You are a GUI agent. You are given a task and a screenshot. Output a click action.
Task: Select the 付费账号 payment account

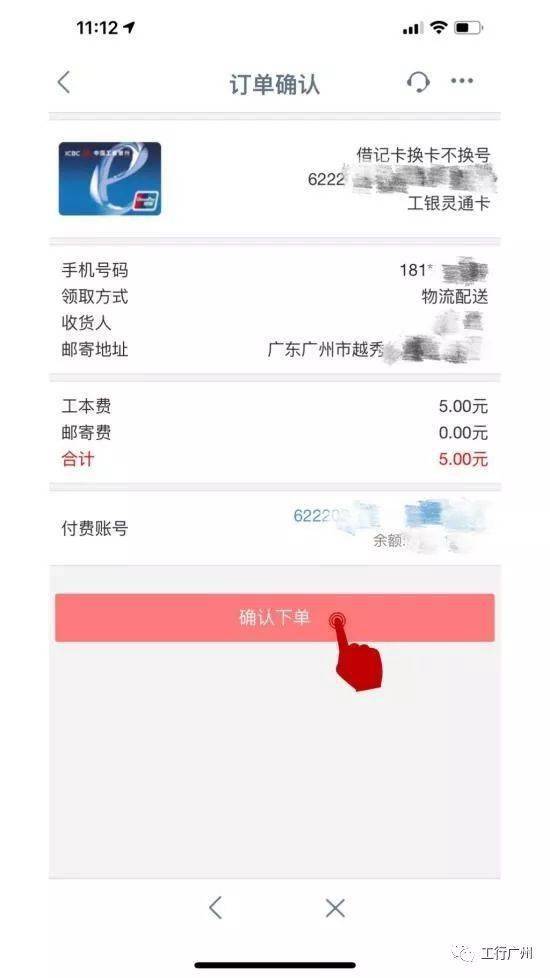tap(274, 528)
